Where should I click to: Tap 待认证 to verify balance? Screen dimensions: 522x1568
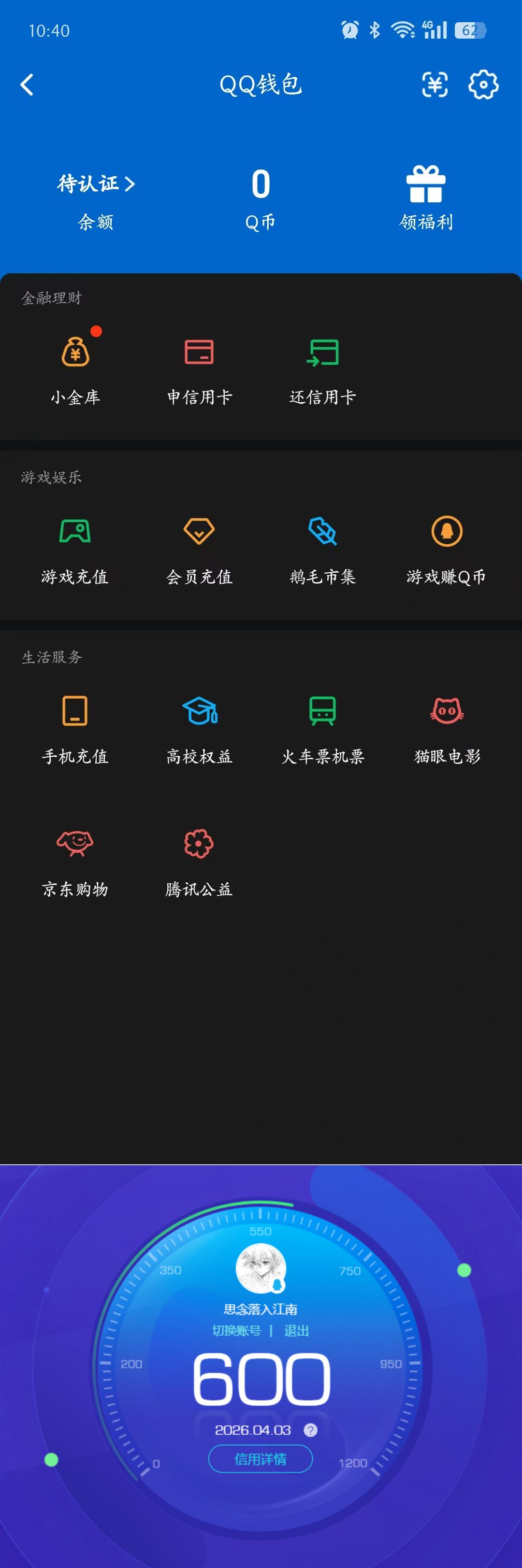[x=96, y=184]
